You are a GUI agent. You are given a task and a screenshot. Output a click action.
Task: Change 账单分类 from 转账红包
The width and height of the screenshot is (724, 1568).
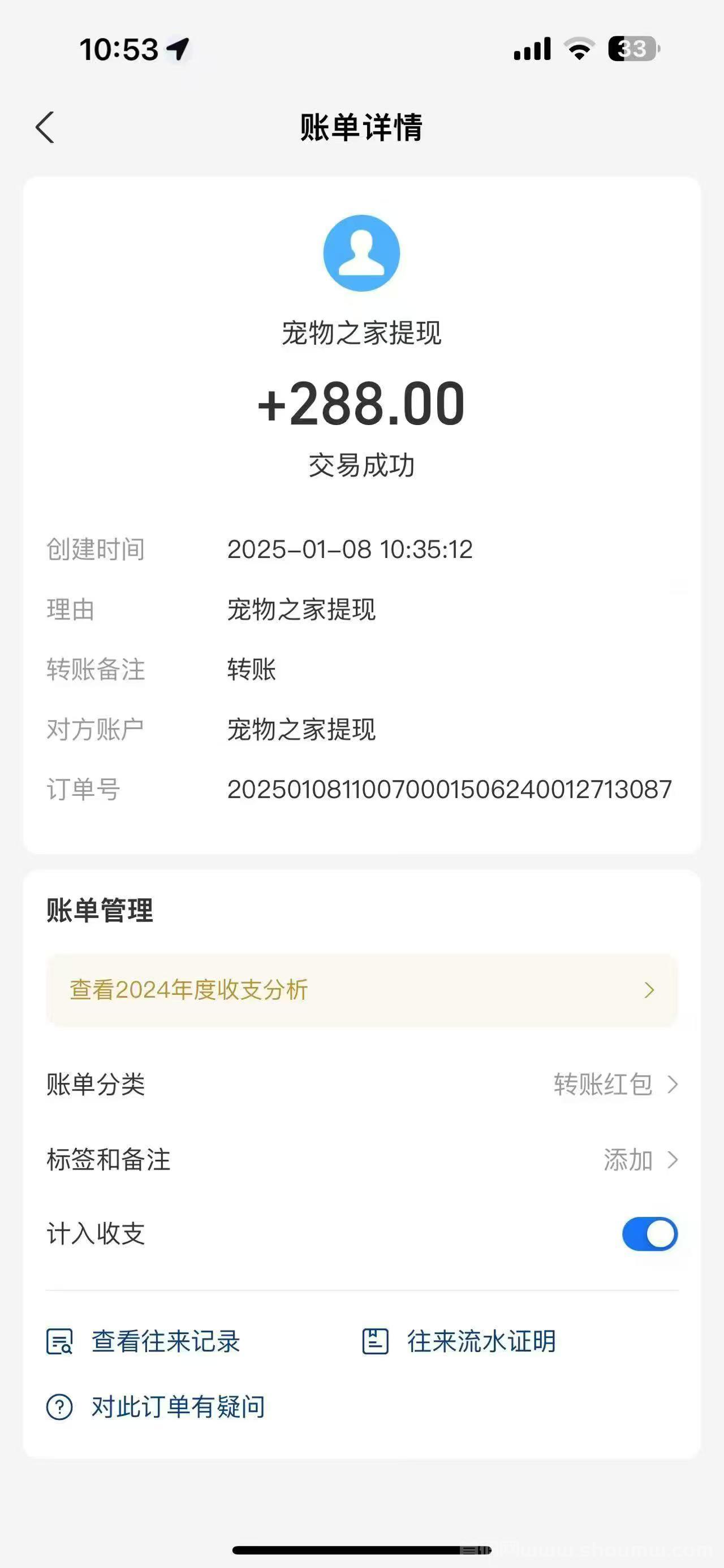pyautogui.click(x=361, y=1084)
